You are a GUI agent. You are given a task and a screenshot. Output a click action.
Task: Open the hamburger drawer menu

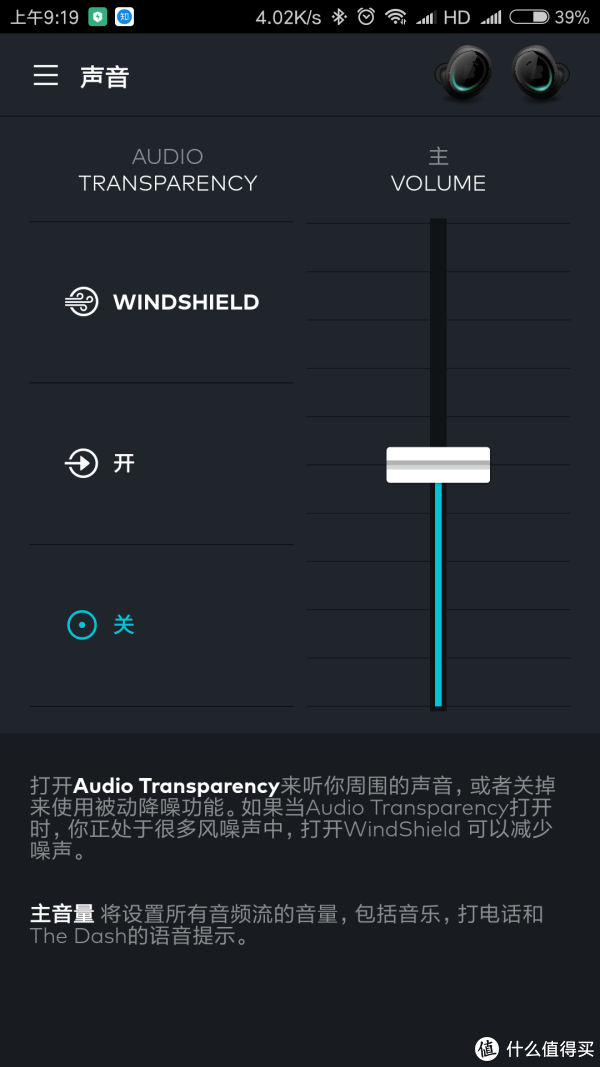pyautogui.click(x=46, y=76)
